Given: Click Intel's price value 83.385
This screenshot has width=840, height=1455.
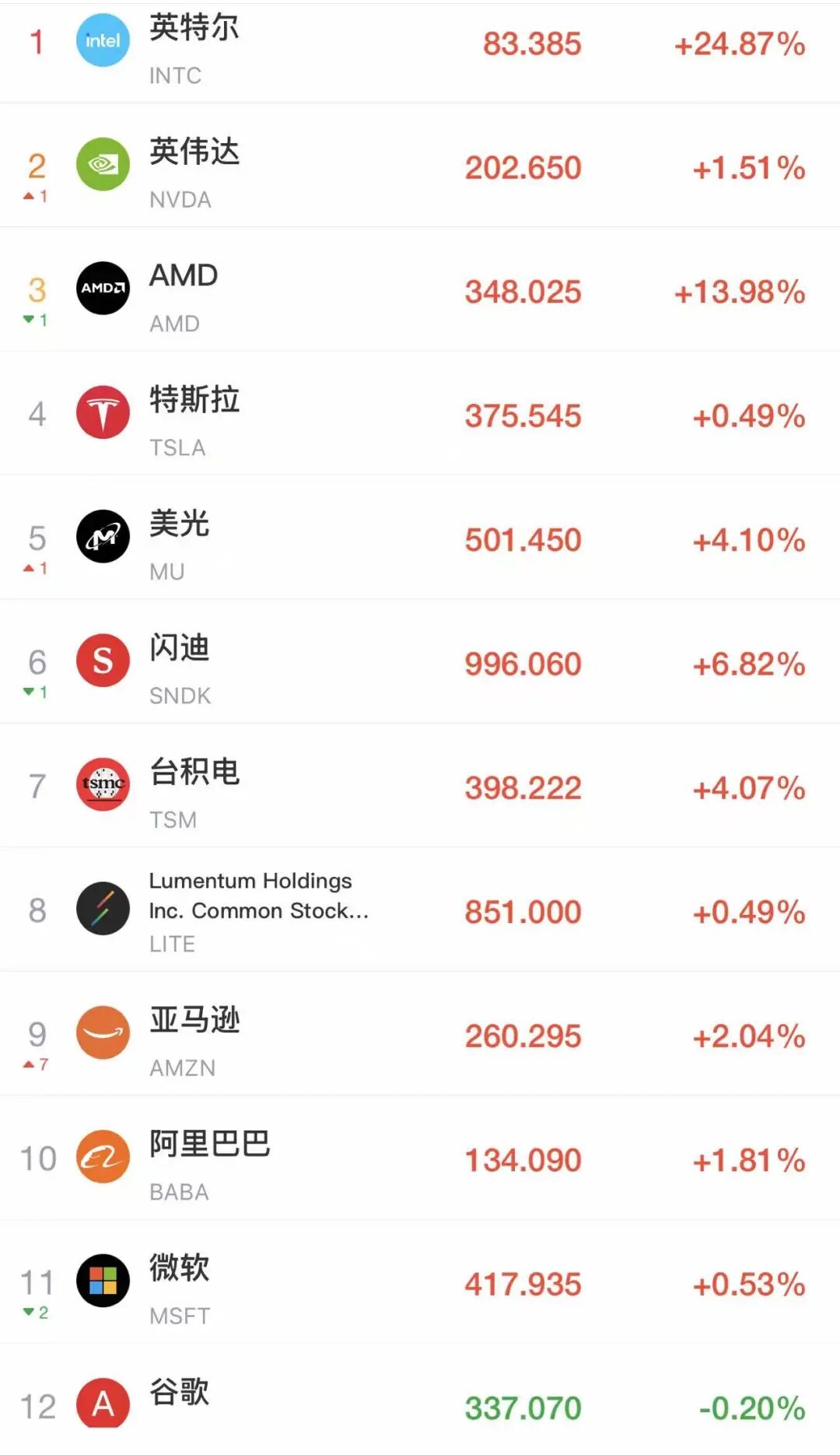Looking at the screenshot, I should [x=530, y=44].
